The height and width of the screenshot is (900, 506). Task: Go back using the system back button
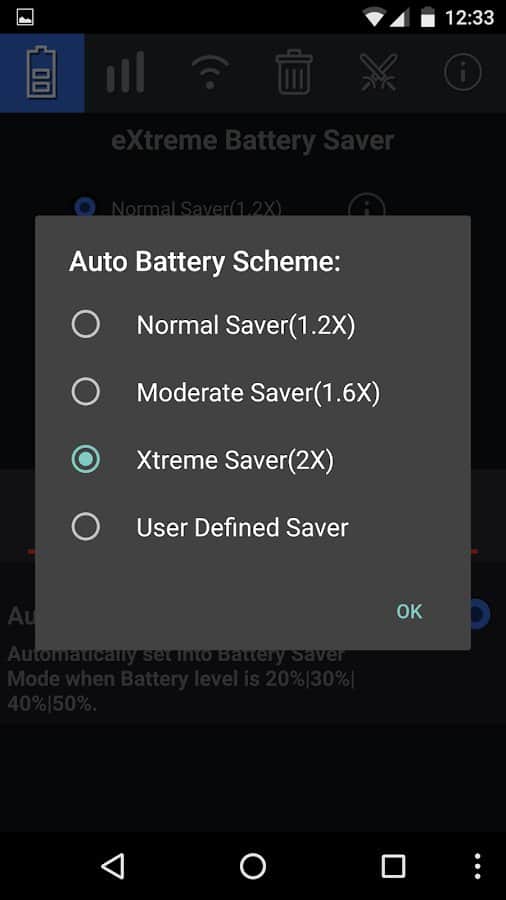pyautogui.click(x=112, y=865)
